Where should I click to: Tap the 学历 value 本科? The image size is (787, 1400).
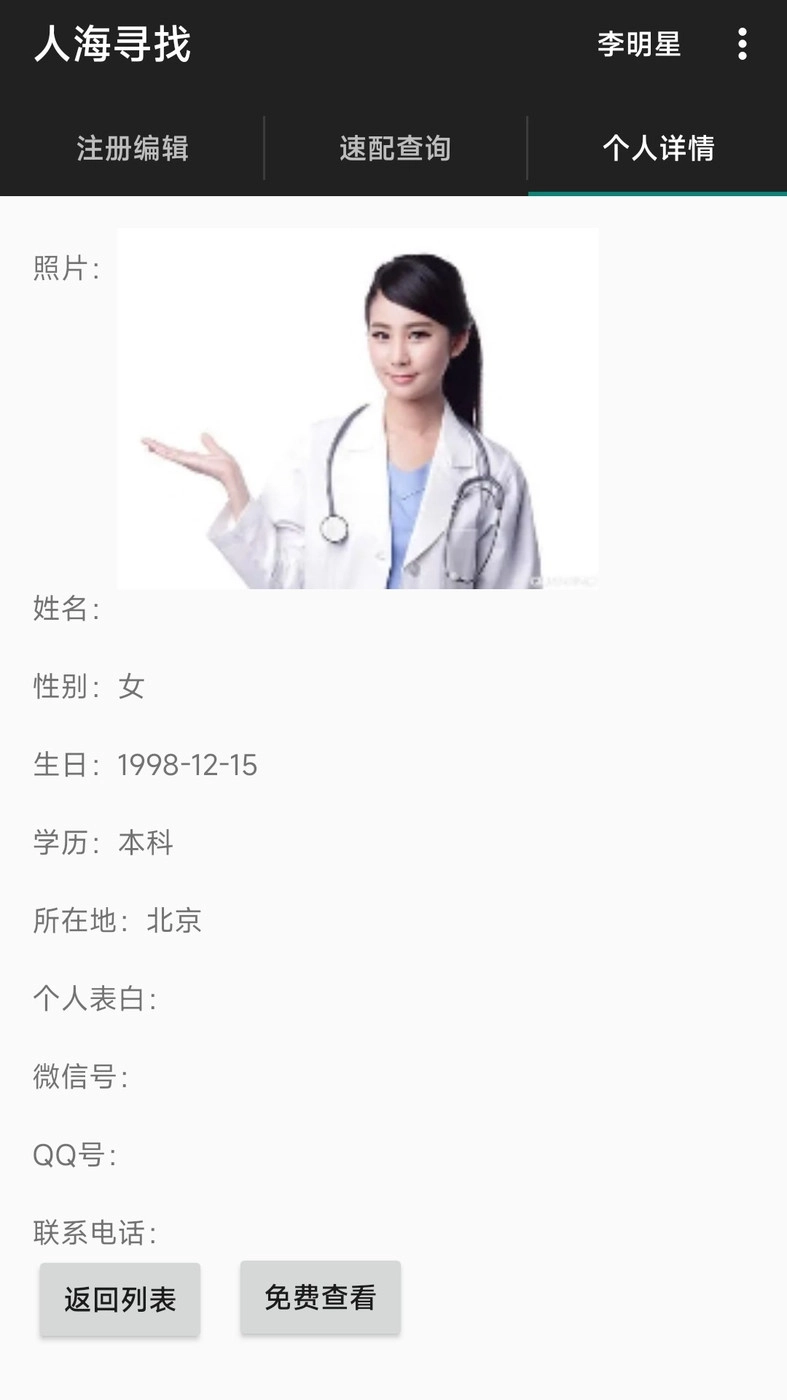147,843
